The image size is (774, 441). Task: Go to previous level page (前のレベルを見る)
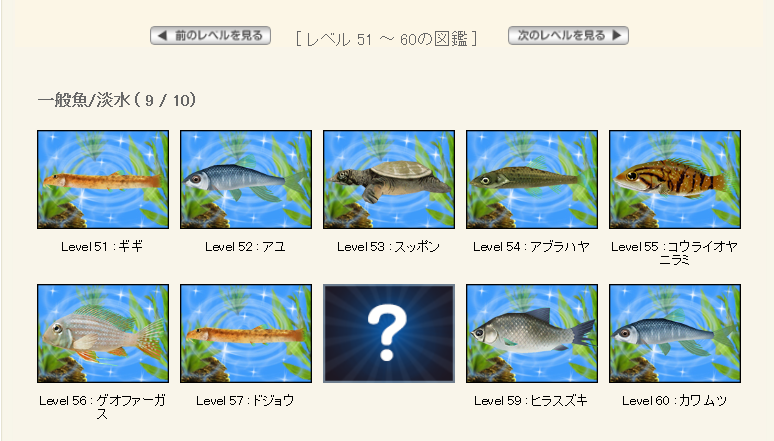coord(210,36)
